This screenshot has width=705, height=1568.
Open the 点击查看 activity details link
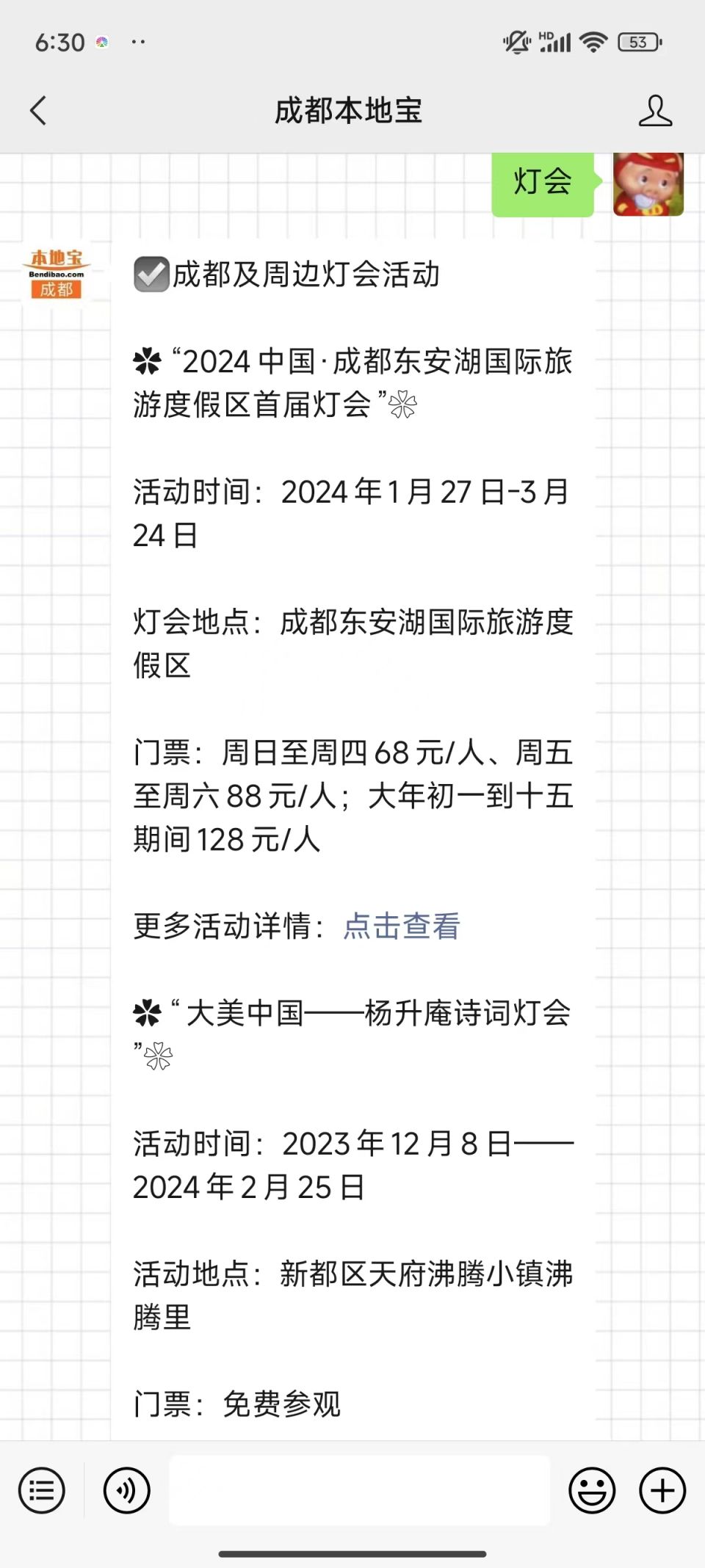(402, 926)
